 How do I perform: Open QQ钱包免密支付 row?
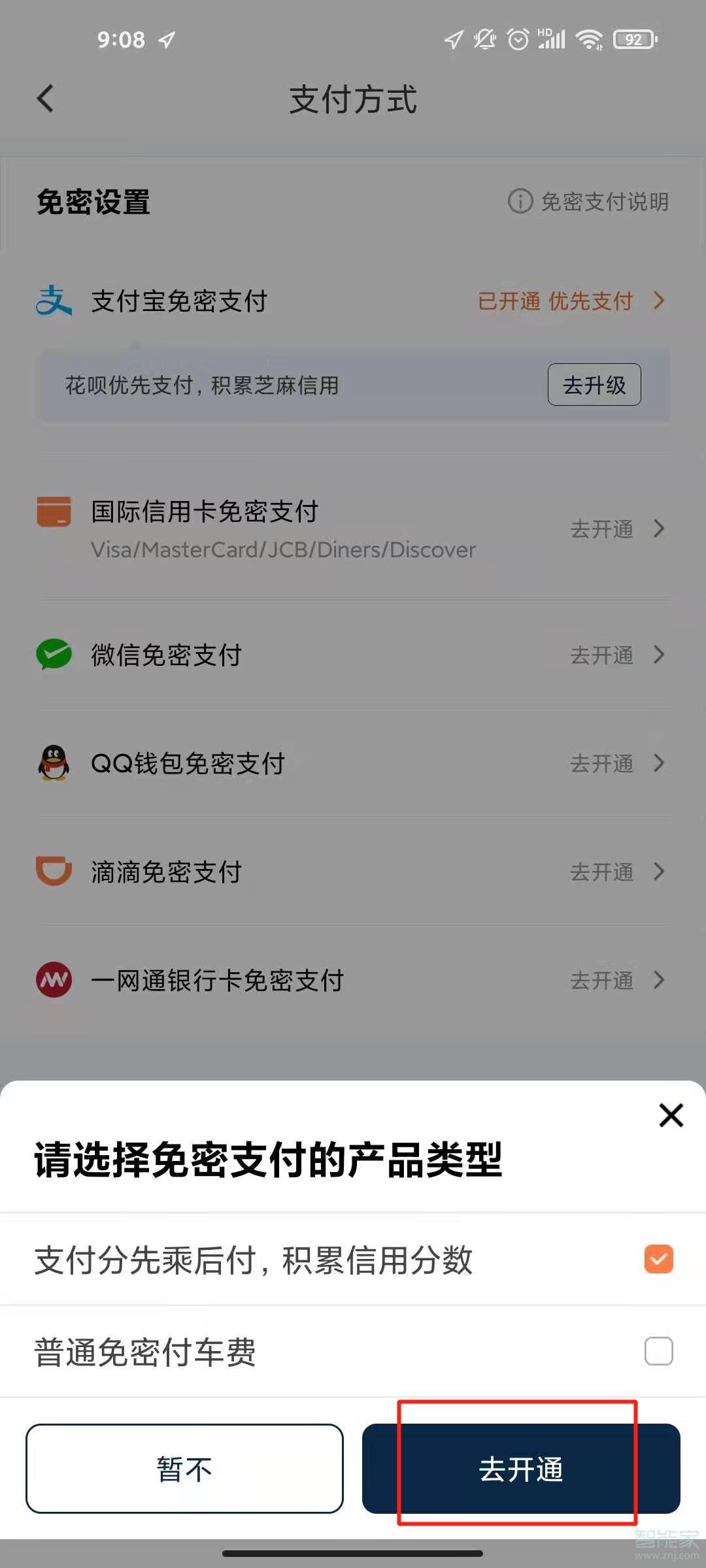tap(353, 763)
